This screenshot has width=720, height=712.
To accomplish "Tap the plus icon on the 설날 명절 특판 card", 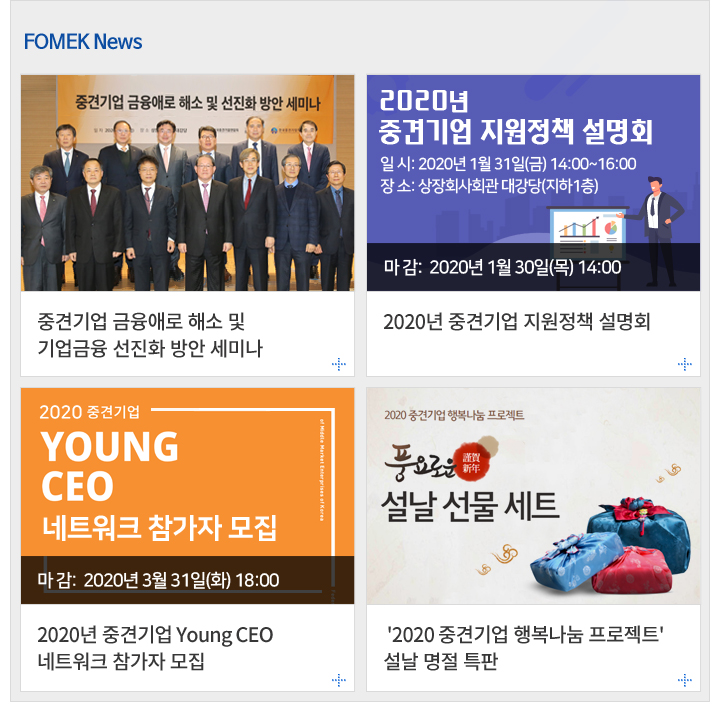I will coord(684,679).
